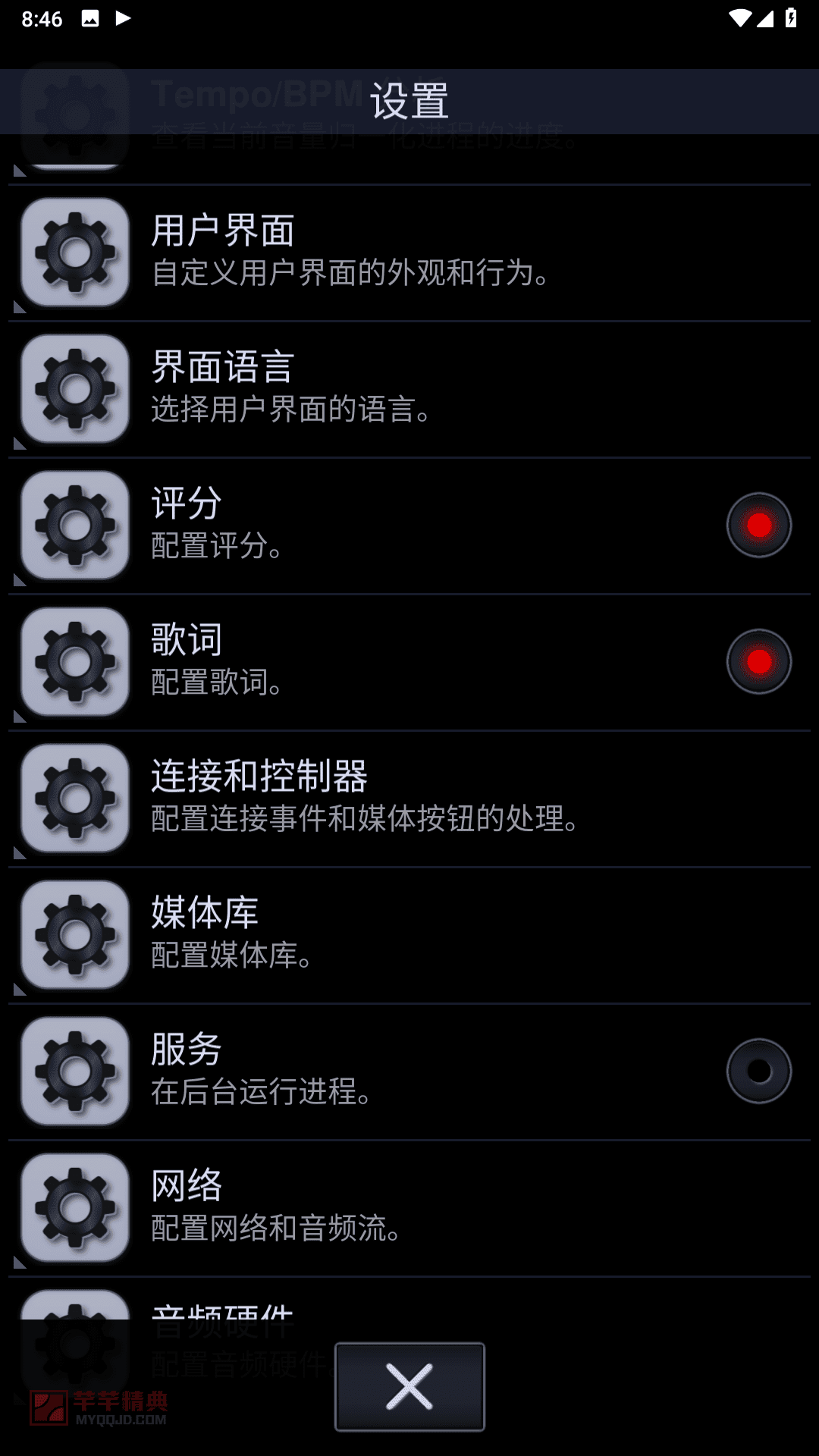This screenshot has height=1456, width=819.
Task: Open the 网络 network settings
Action: point(409,1208)
